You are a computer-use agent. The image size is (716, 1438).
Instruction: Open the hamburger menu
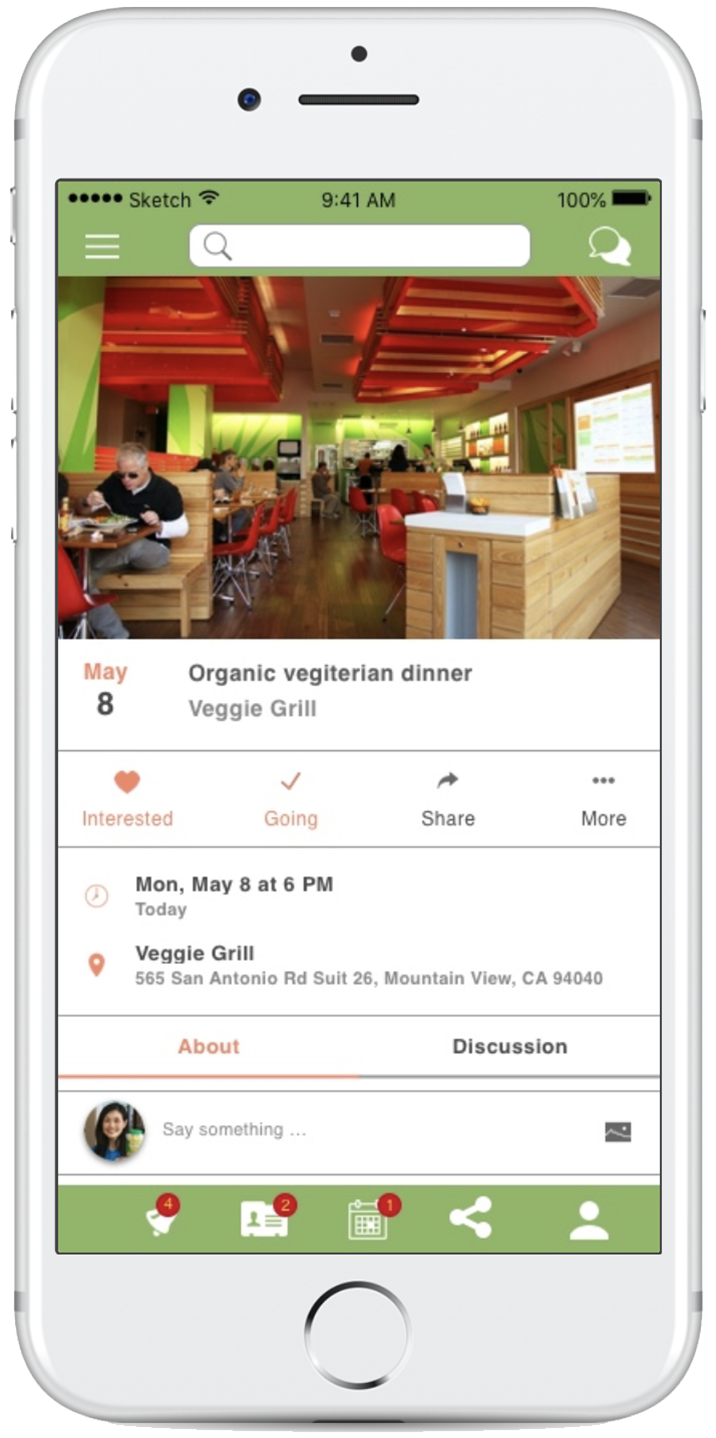pos(102,246)
